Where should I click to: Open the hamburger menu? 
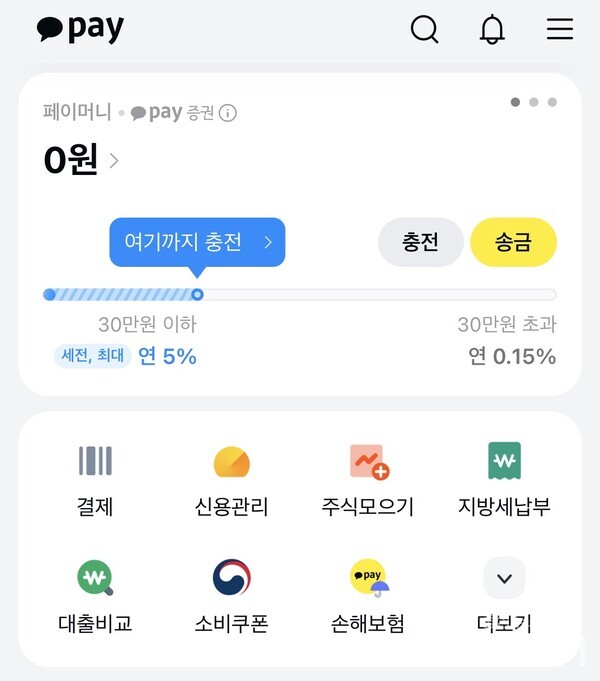(x=560, y=29)
